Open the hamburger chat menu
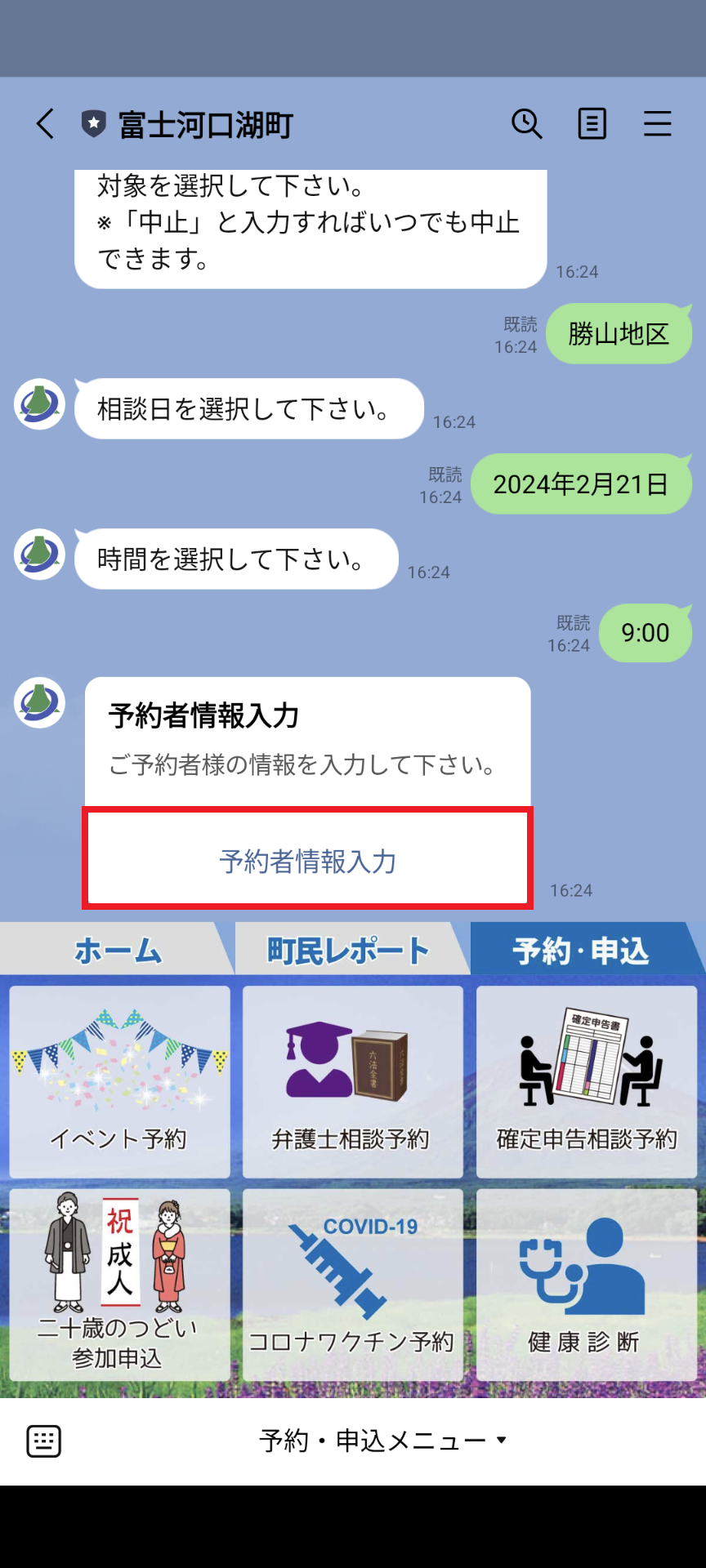 pyautogui.click(x=657, y=124)
